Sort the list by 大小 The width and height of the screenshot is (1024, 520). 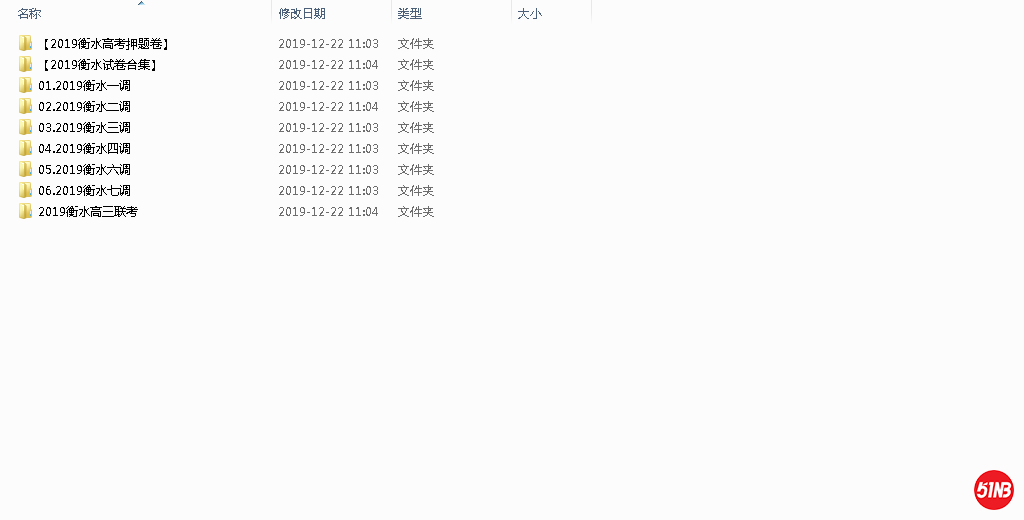click(530, 14)
